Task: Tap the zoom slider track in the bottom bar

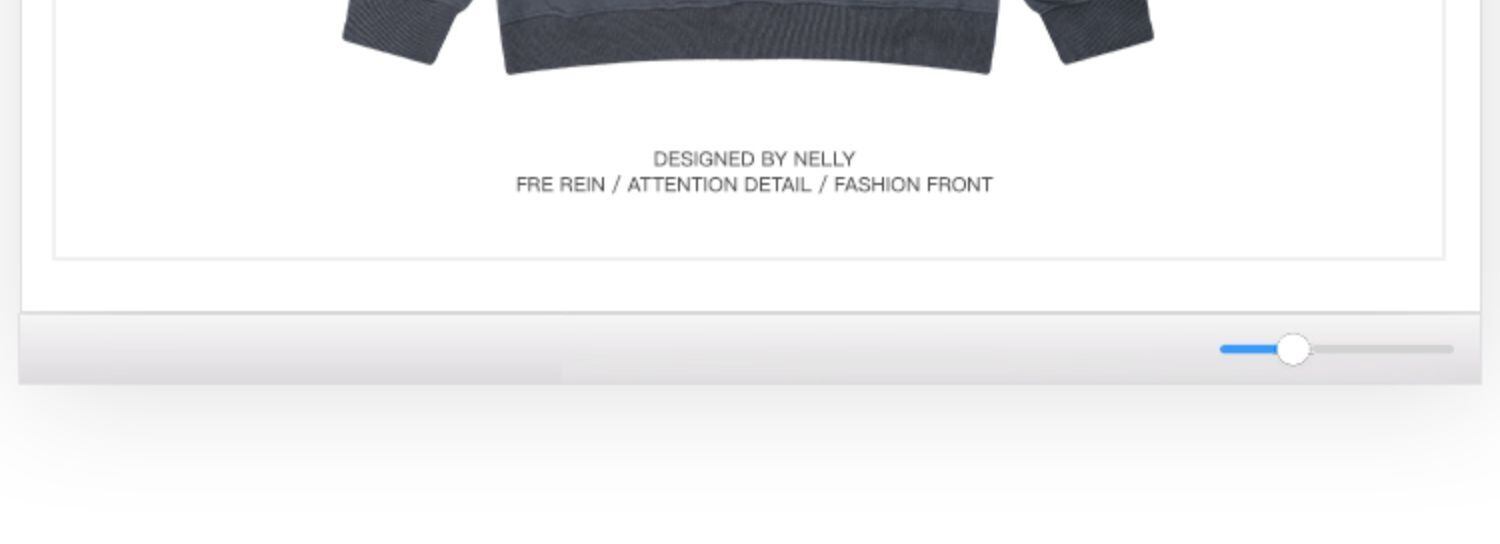Action: tap(1337, 349)
